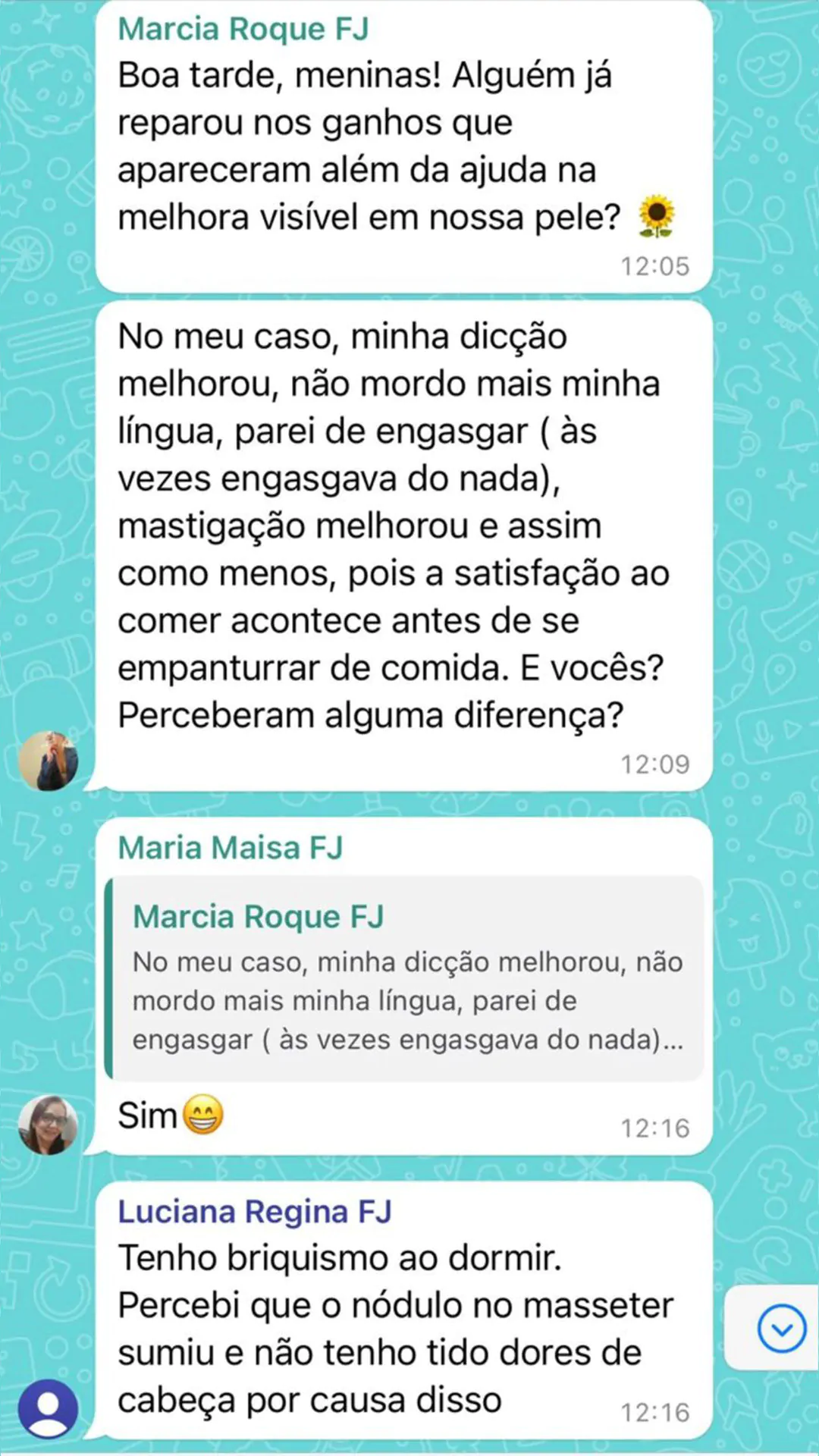
Task: Tap the sender name Maria Maisa FJ
Action: click(230, 848)
